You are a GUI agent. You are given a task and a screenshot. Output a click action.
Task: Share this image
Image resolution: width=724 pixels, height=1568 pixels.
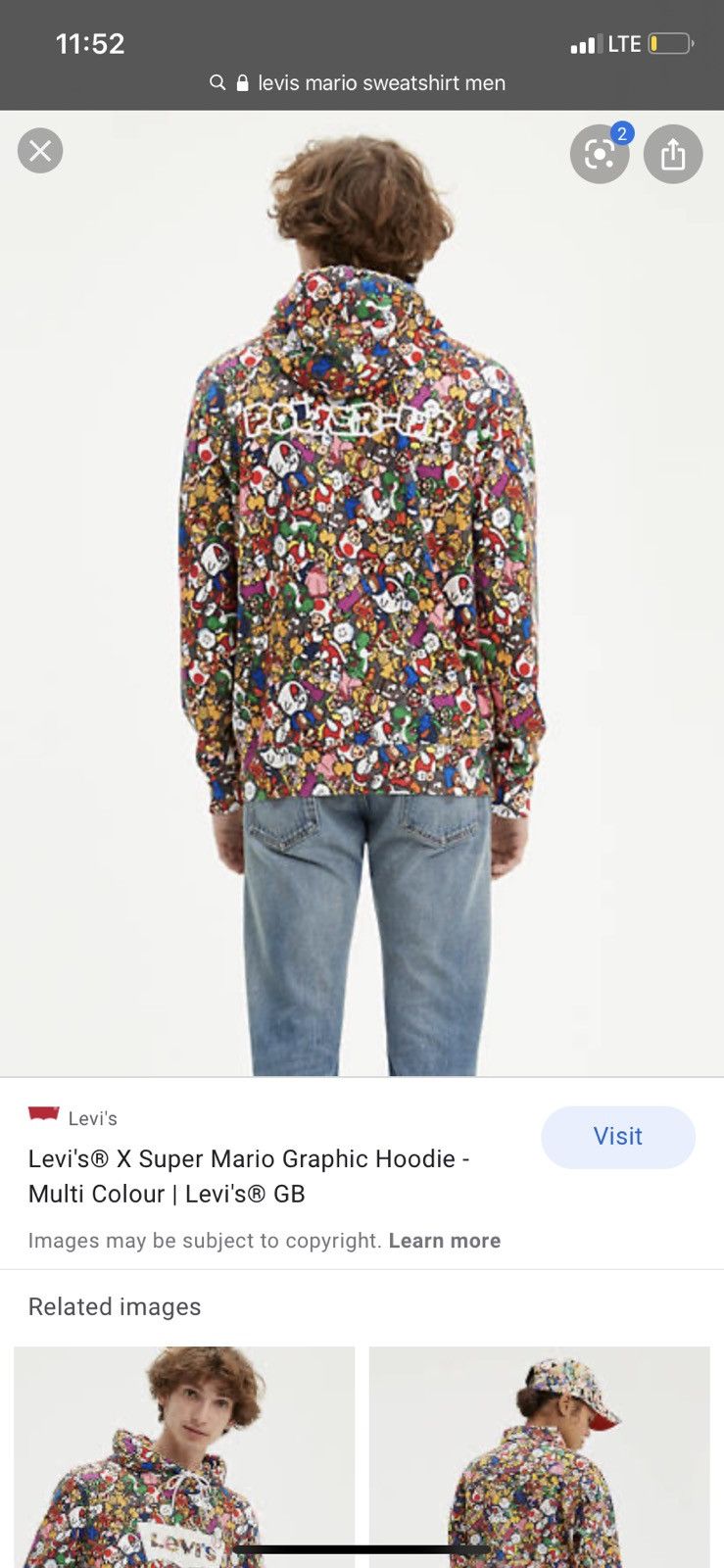(x=673, y=155)
